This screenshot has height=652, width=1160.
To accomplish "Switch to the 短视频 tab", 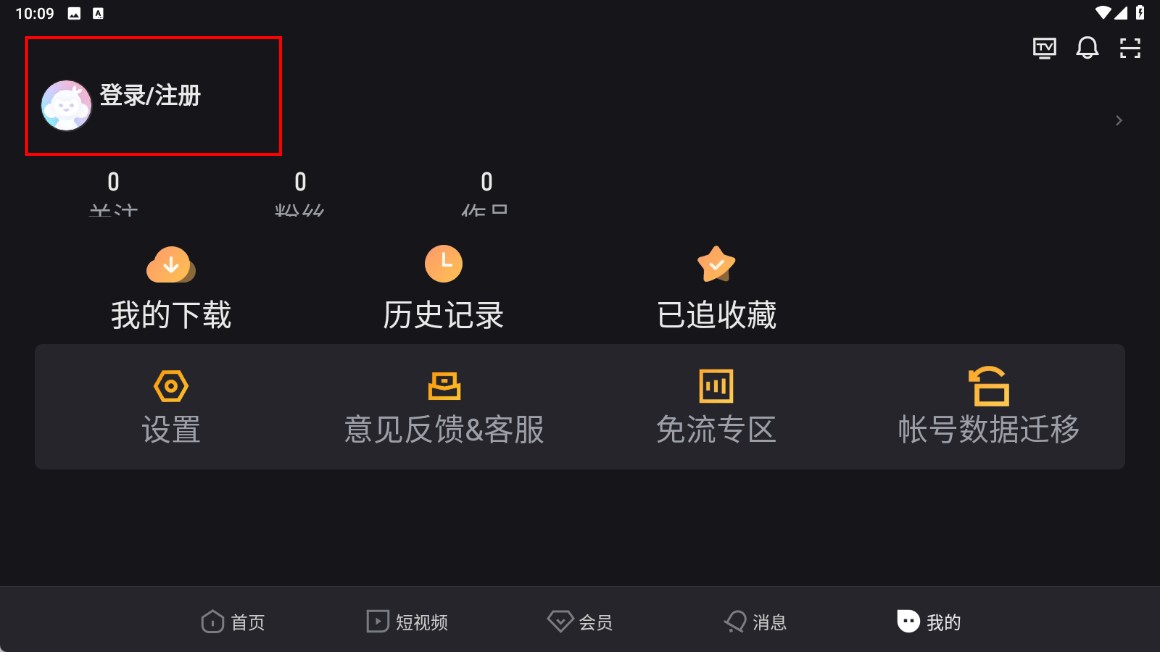I will (407, 622).
